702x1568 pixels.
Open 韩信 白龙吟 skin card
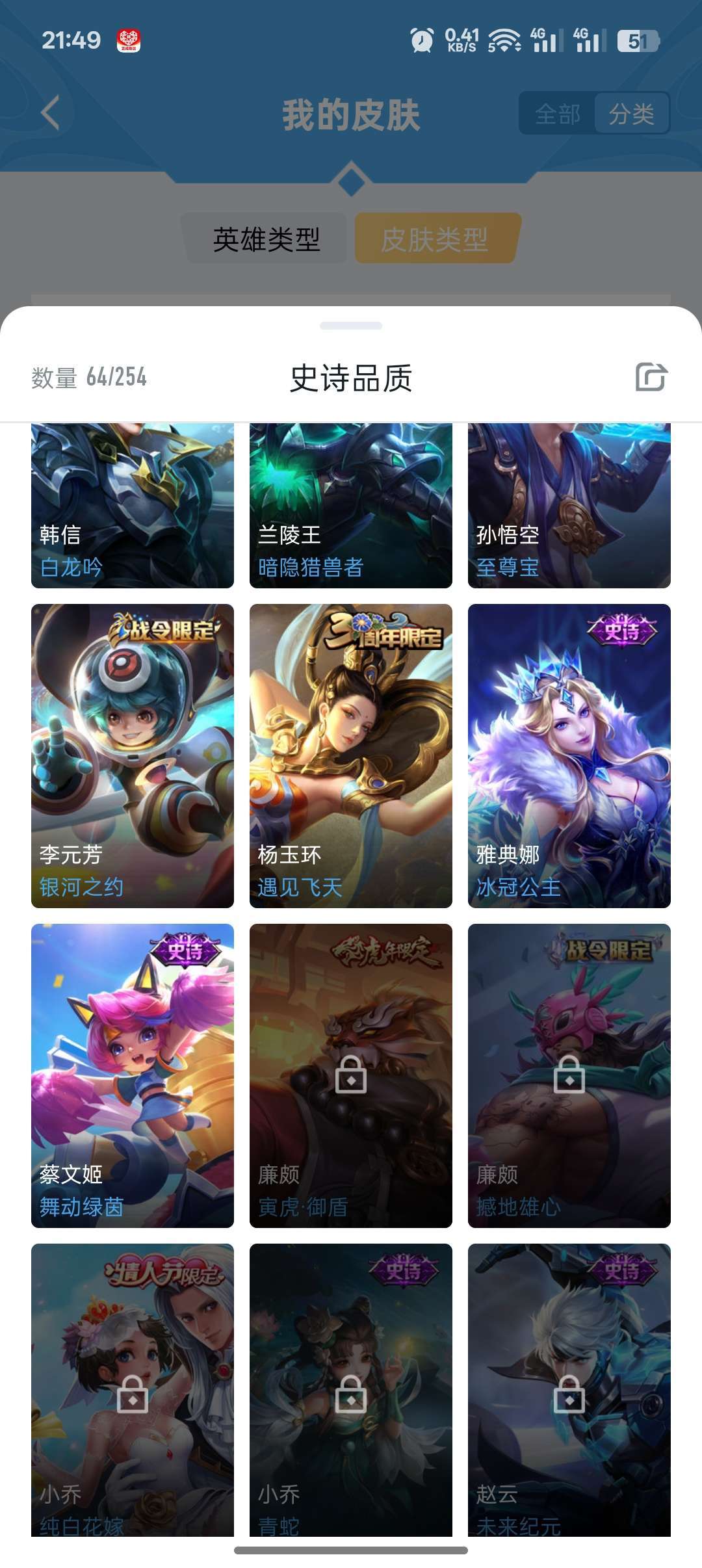(x=133, y=506)
